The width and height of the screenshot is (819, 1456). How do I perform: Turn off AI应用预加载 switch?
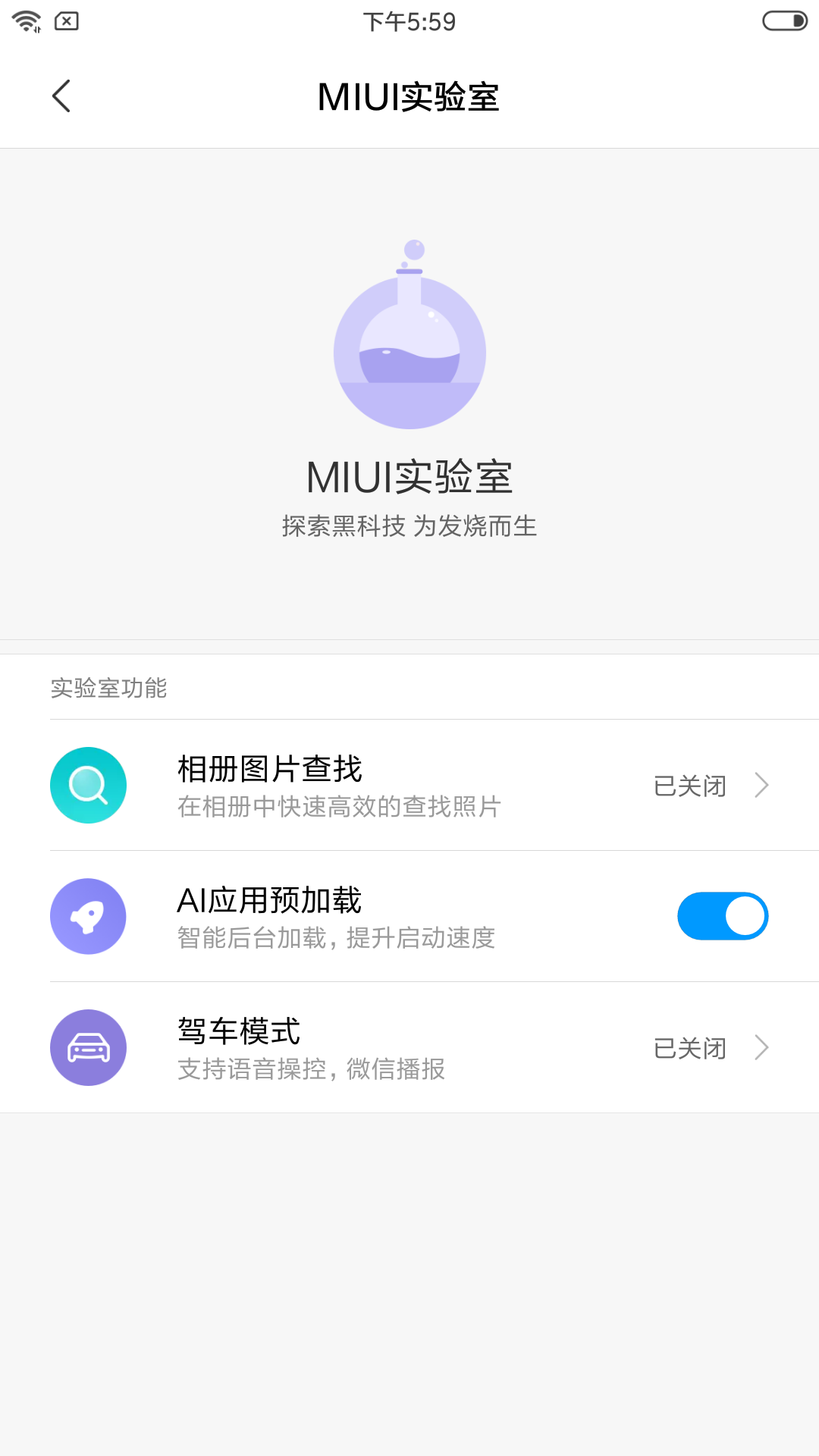click(x=722, y=916)
